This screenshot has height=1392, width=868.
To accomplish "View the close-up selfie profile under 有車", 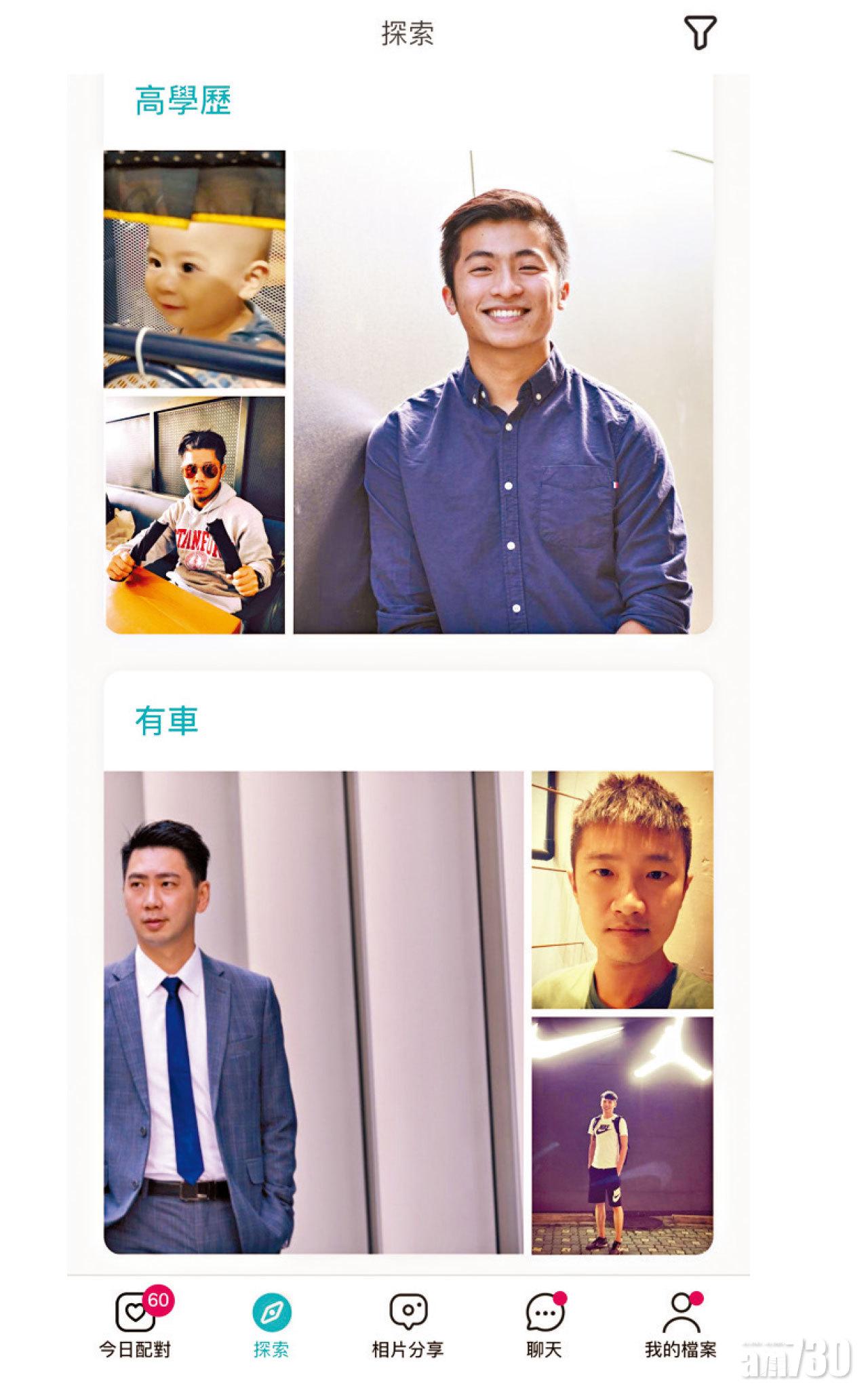I will click(x=622, y=889).
